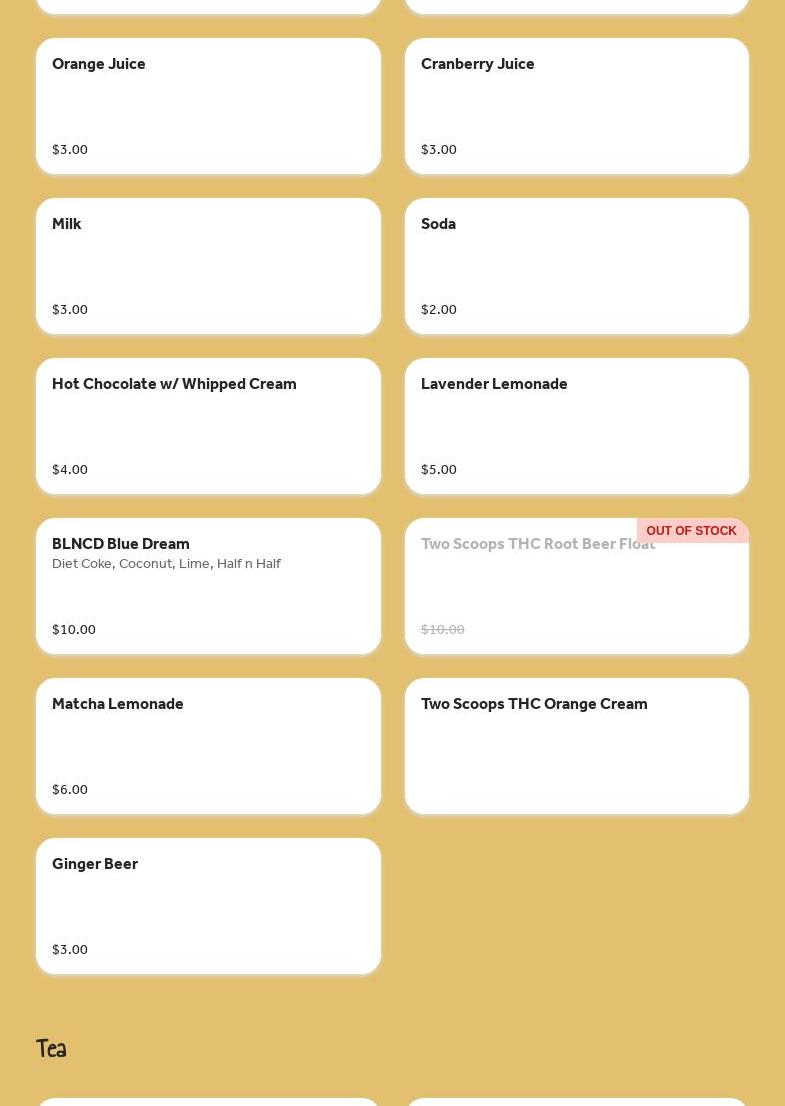
Task: Open Hot Chocolate w/ Whipped Cream
Action: pos(208,426)
